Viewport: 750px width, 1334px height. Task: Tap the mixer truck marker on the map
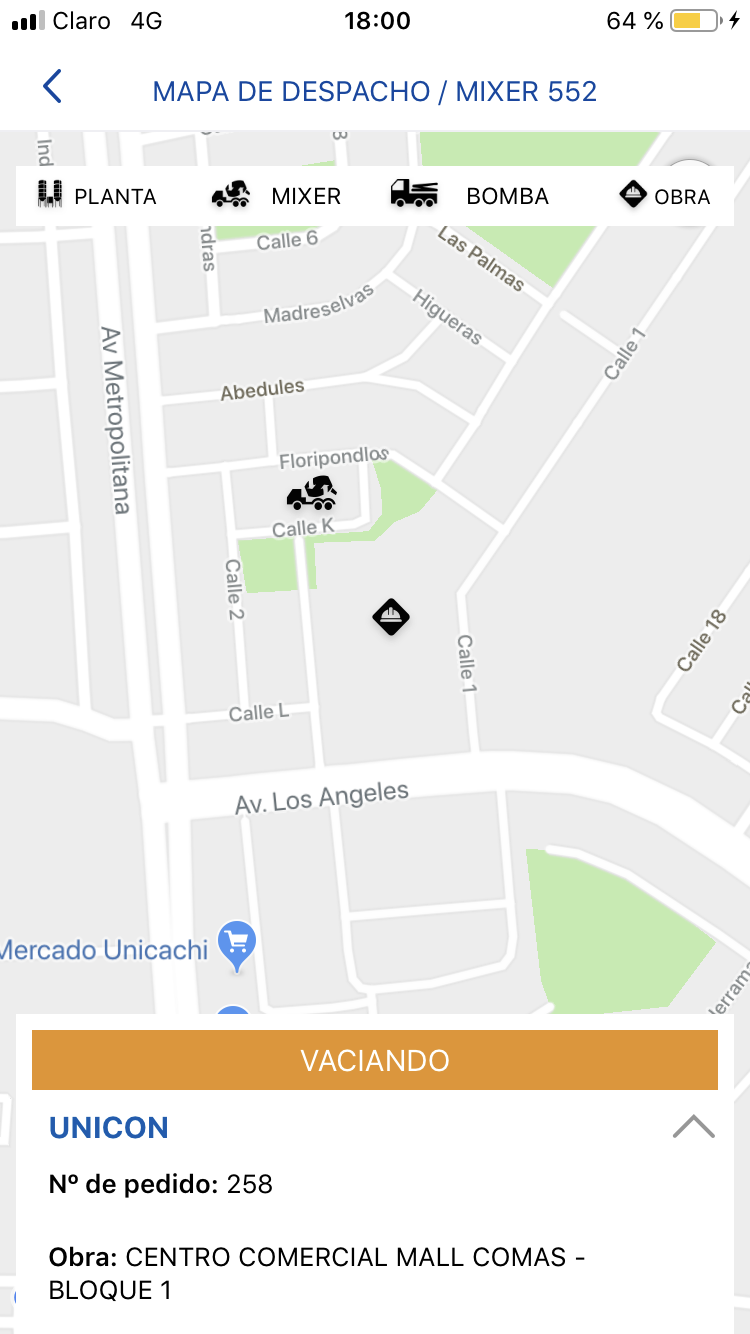click(x=312, y=492)
